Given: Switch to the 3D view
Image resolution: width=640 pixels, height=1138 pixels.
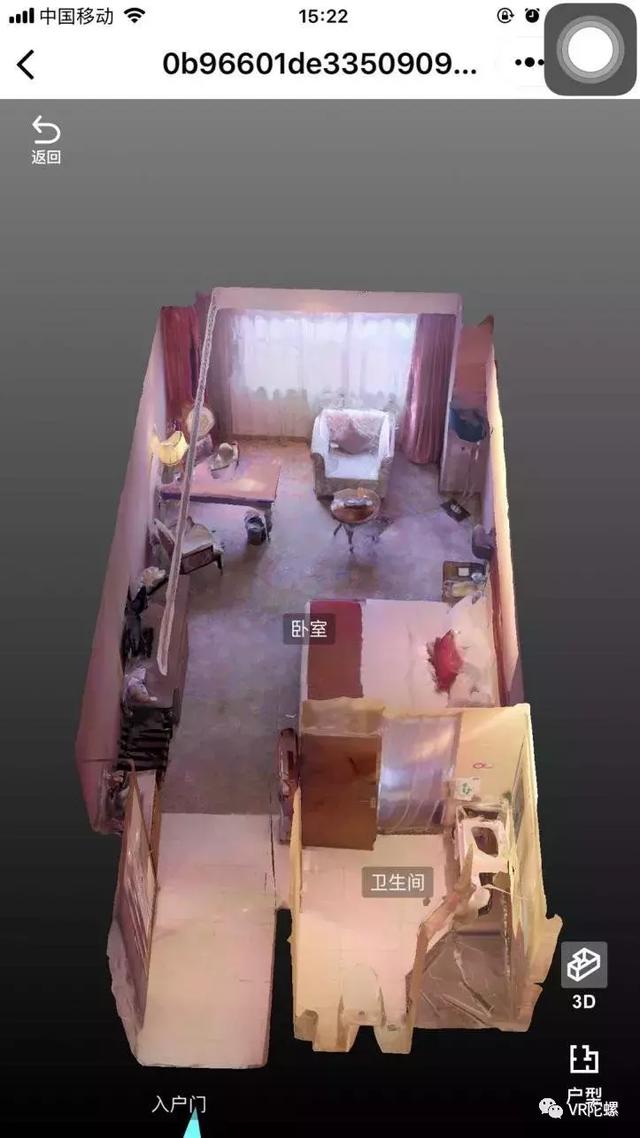Looking at the screenshot, I should pos(584,974).
